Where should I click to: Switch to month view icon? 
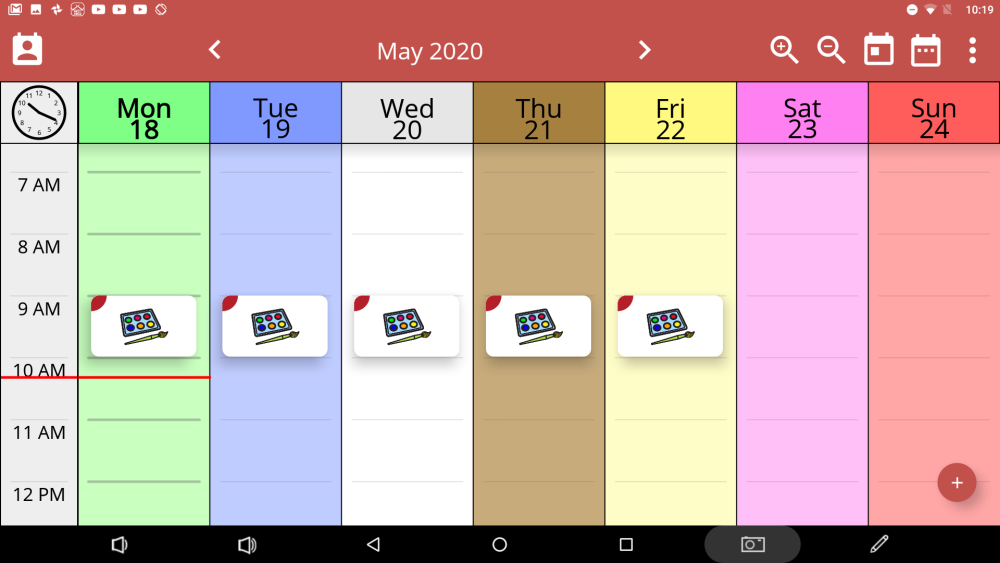click(926, 50)
